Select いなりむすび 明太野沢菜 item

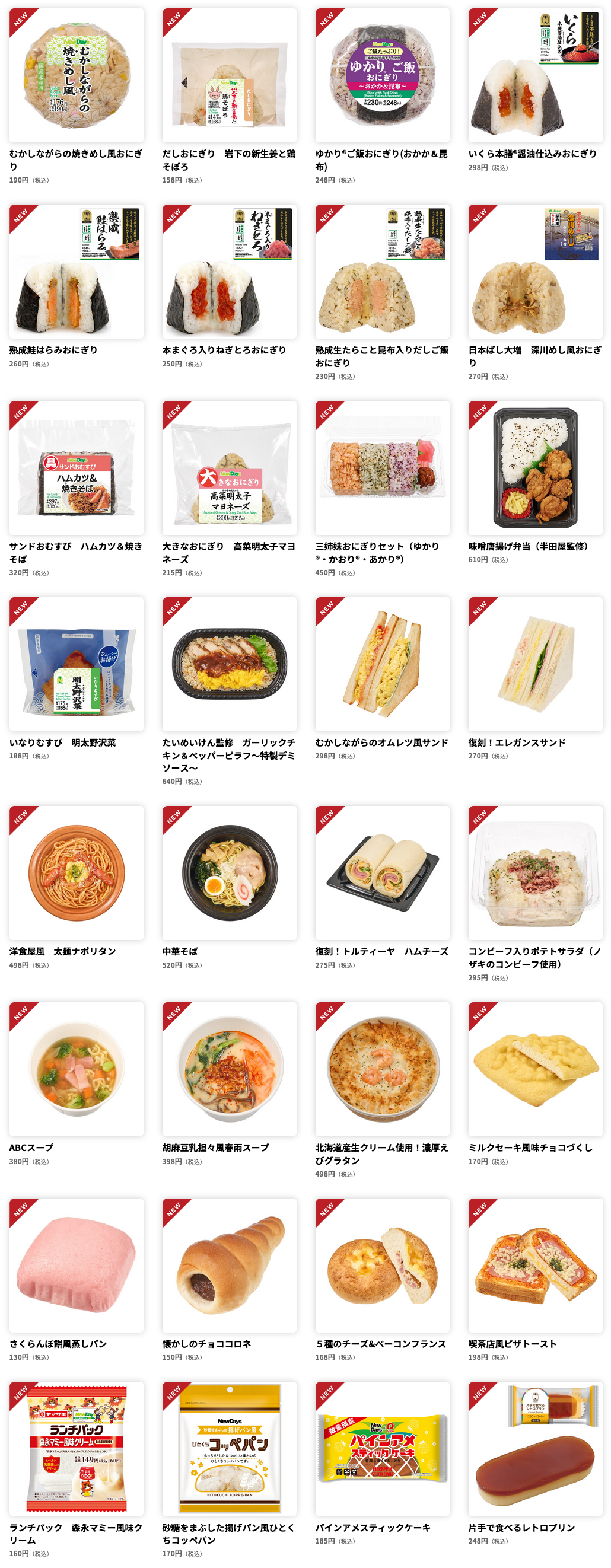tap(76, 678)
